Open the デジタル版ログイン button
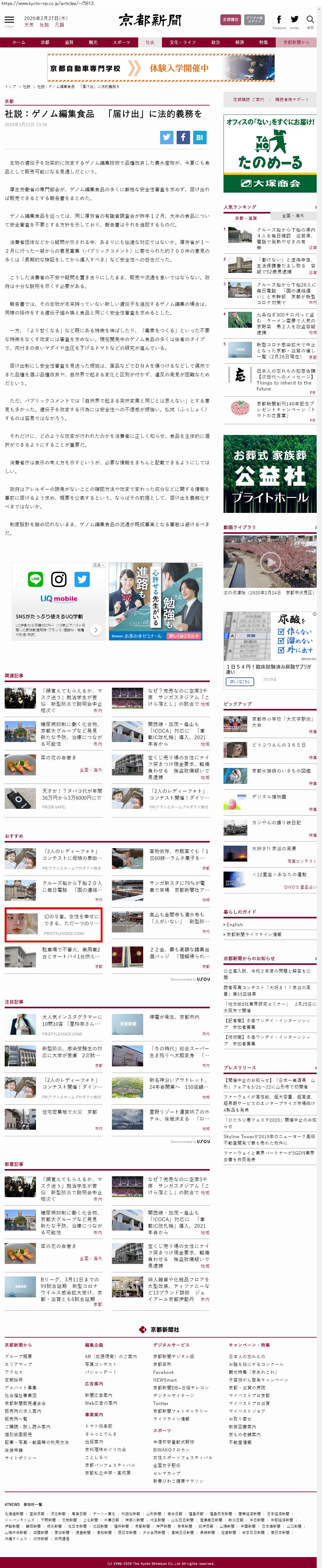Screen dimensions: 322x1568 pos(254,19)
